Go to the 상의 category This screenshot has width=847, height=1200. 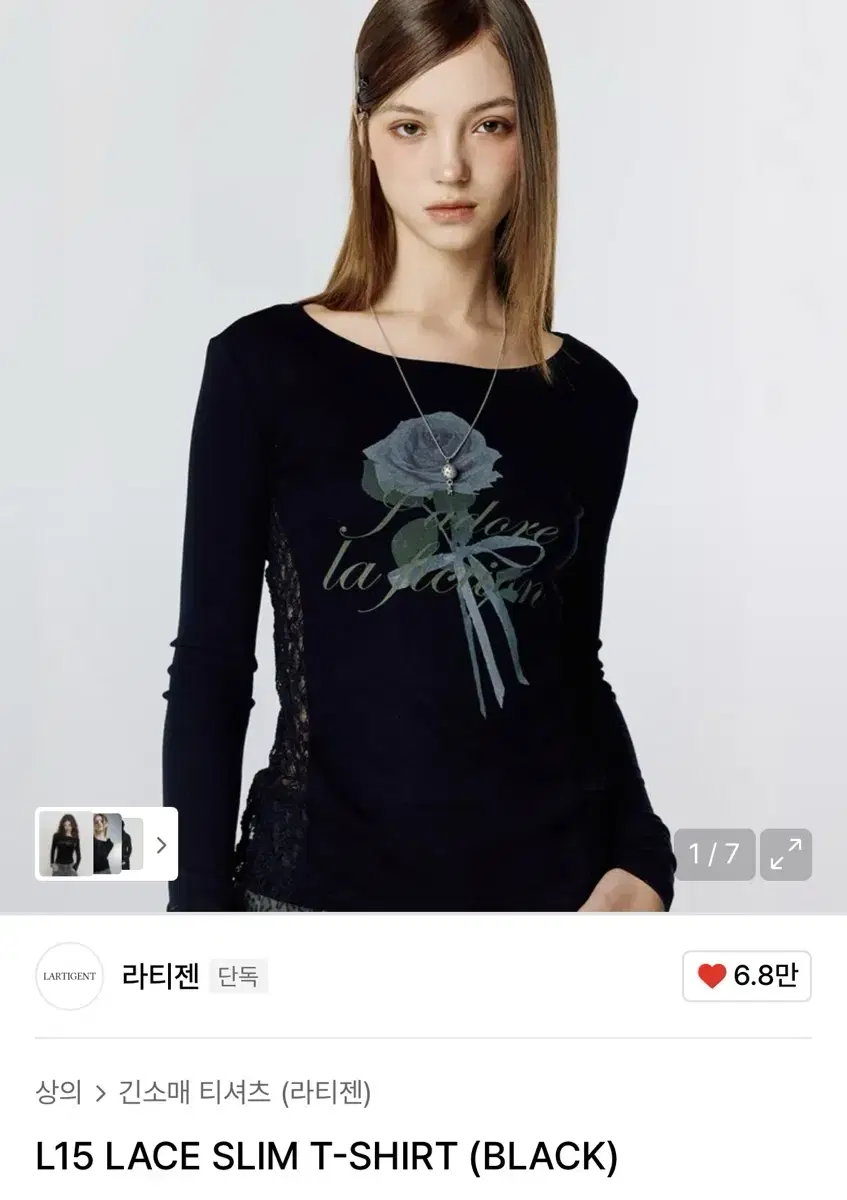[x=58, y=1092]
